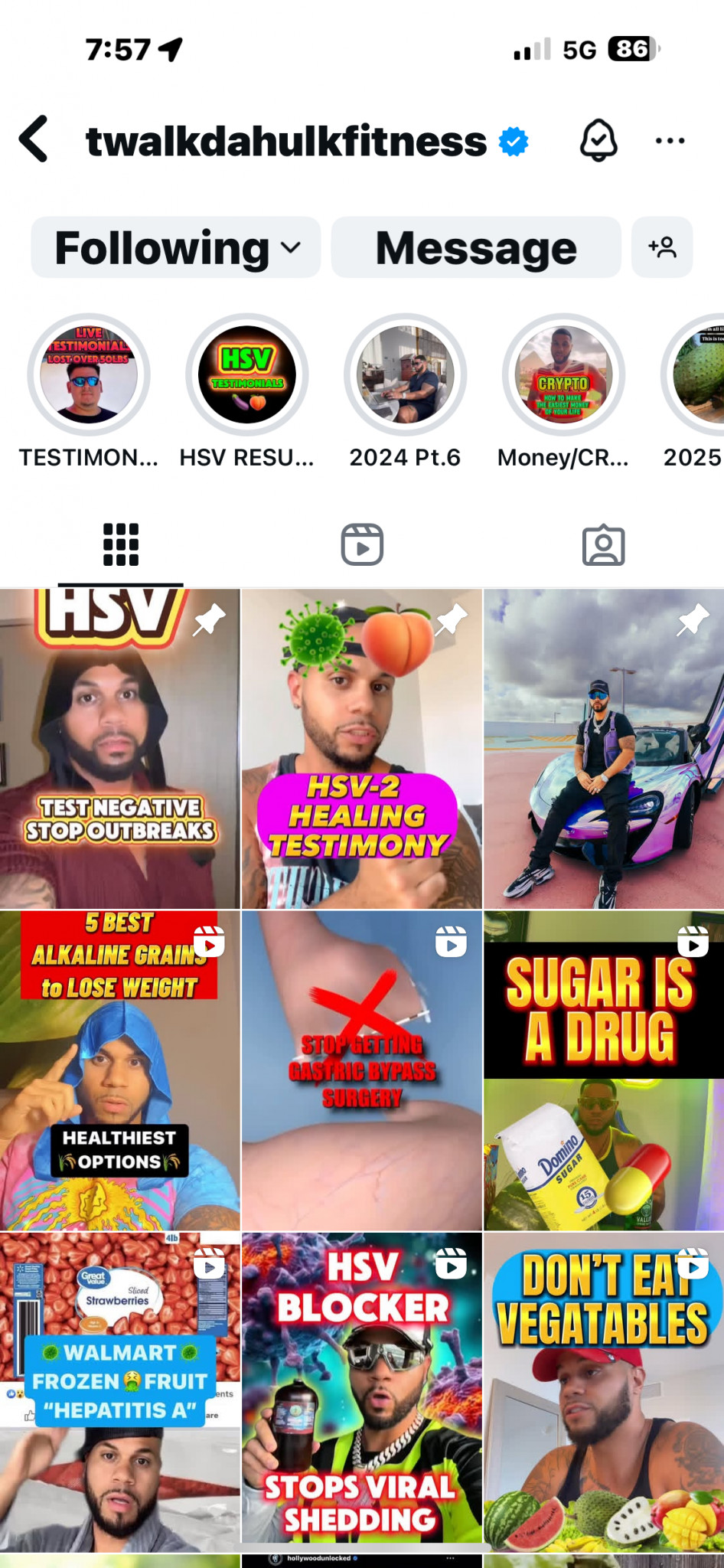The width and height of the screenshot is (724, 1568).
Task: Tap the suggested accounts add-person button
Action: tap(662, 247)
